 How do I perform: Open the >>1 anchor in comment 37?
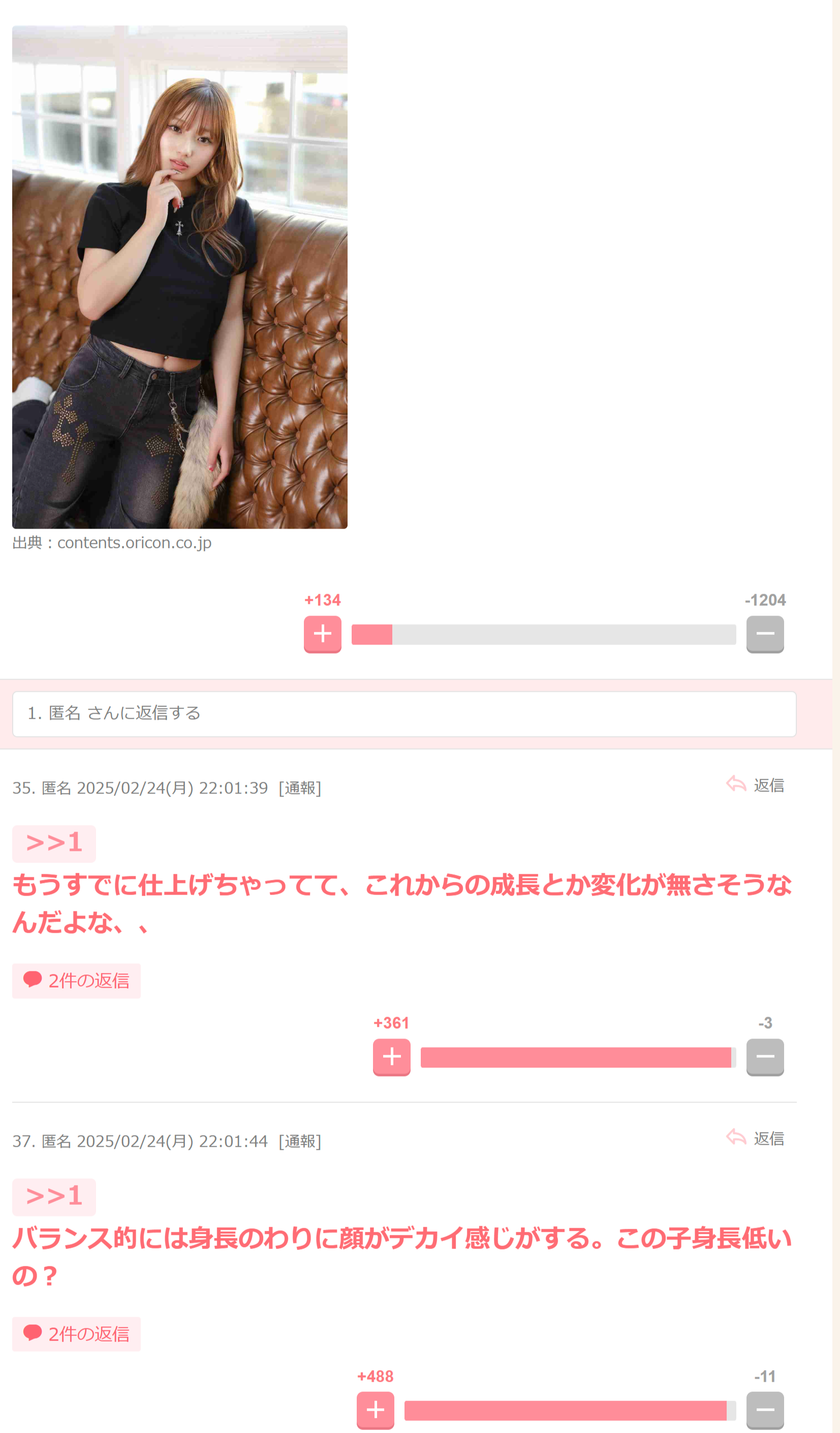[54, 1197]
